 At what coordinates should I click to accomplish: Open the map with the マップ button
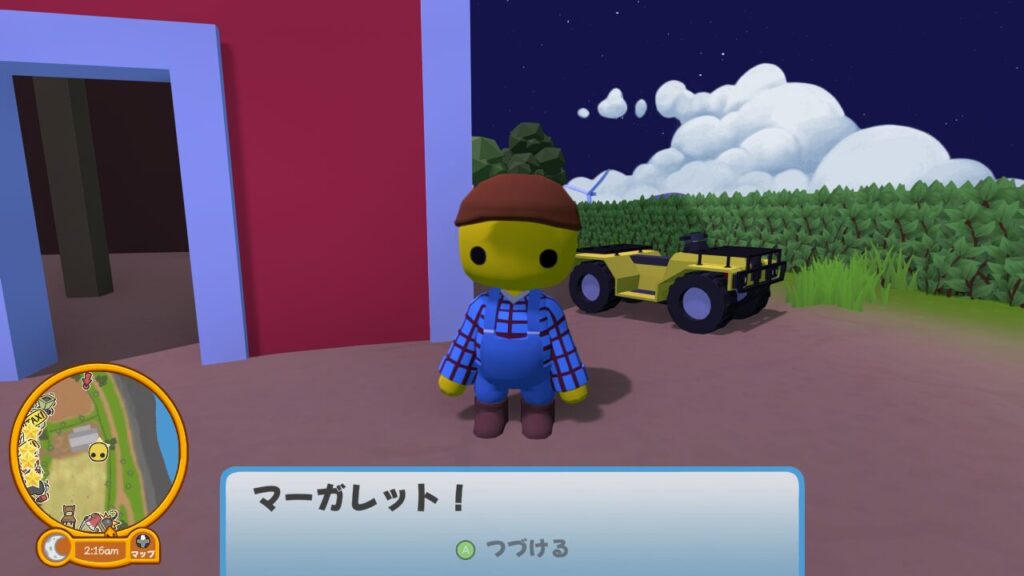pos(143,545)
